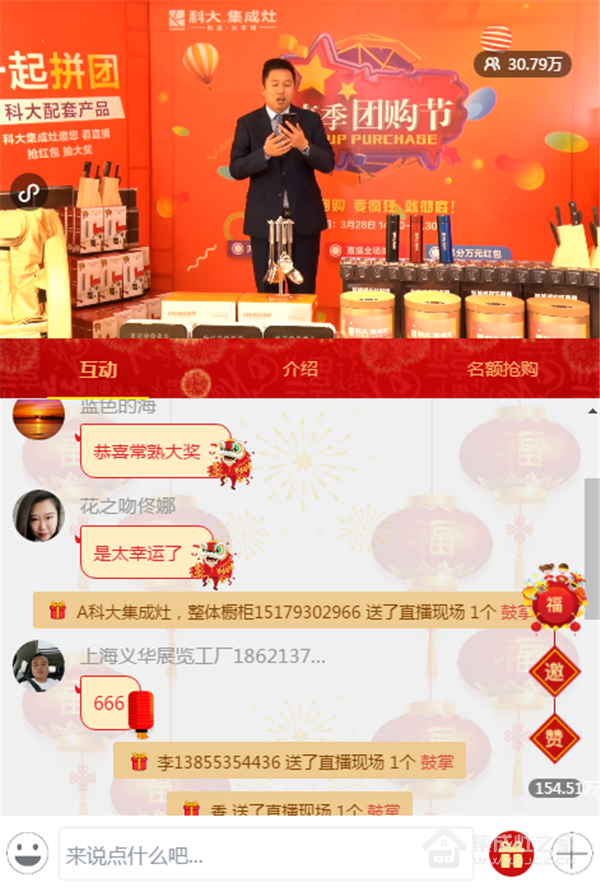Open the red packet icon
This screenshot has height=887, width=600.
[510, 855]
